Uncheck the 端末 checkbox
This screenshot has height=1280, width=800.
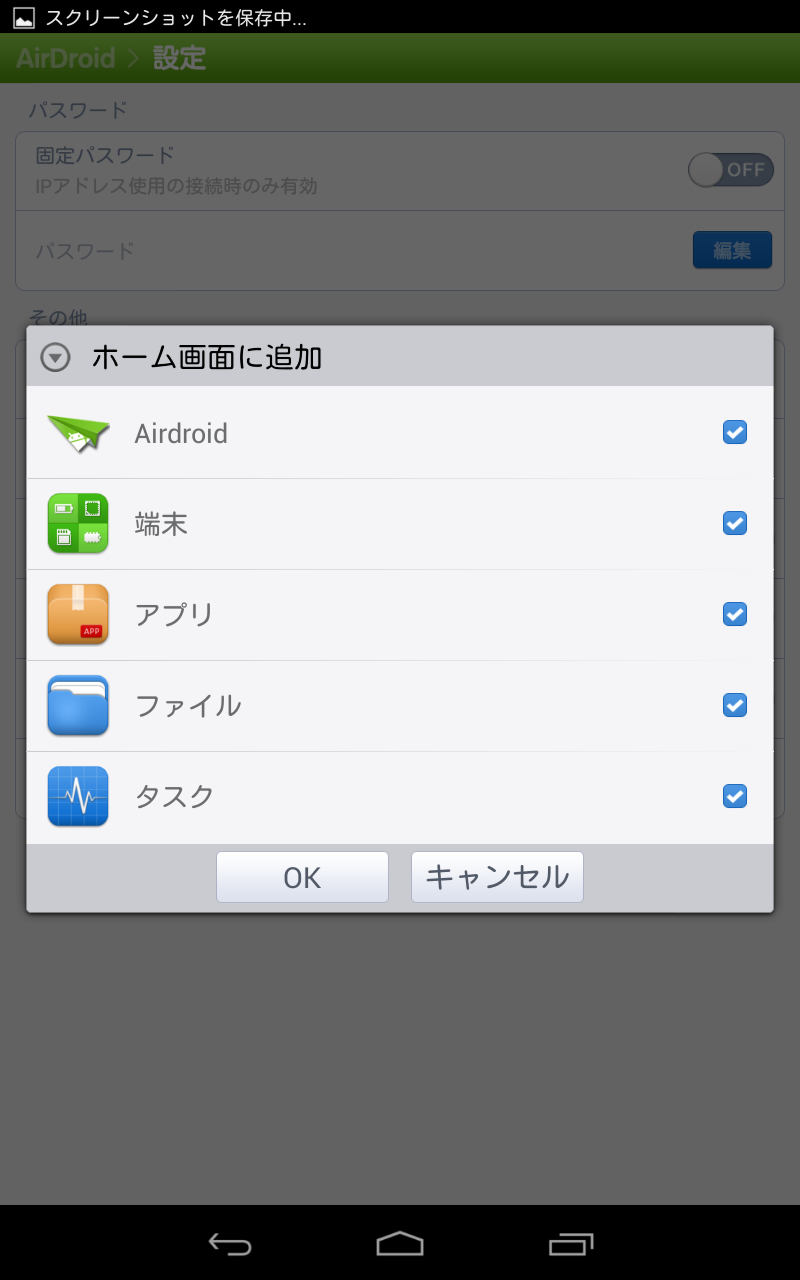tap(735, 523)
